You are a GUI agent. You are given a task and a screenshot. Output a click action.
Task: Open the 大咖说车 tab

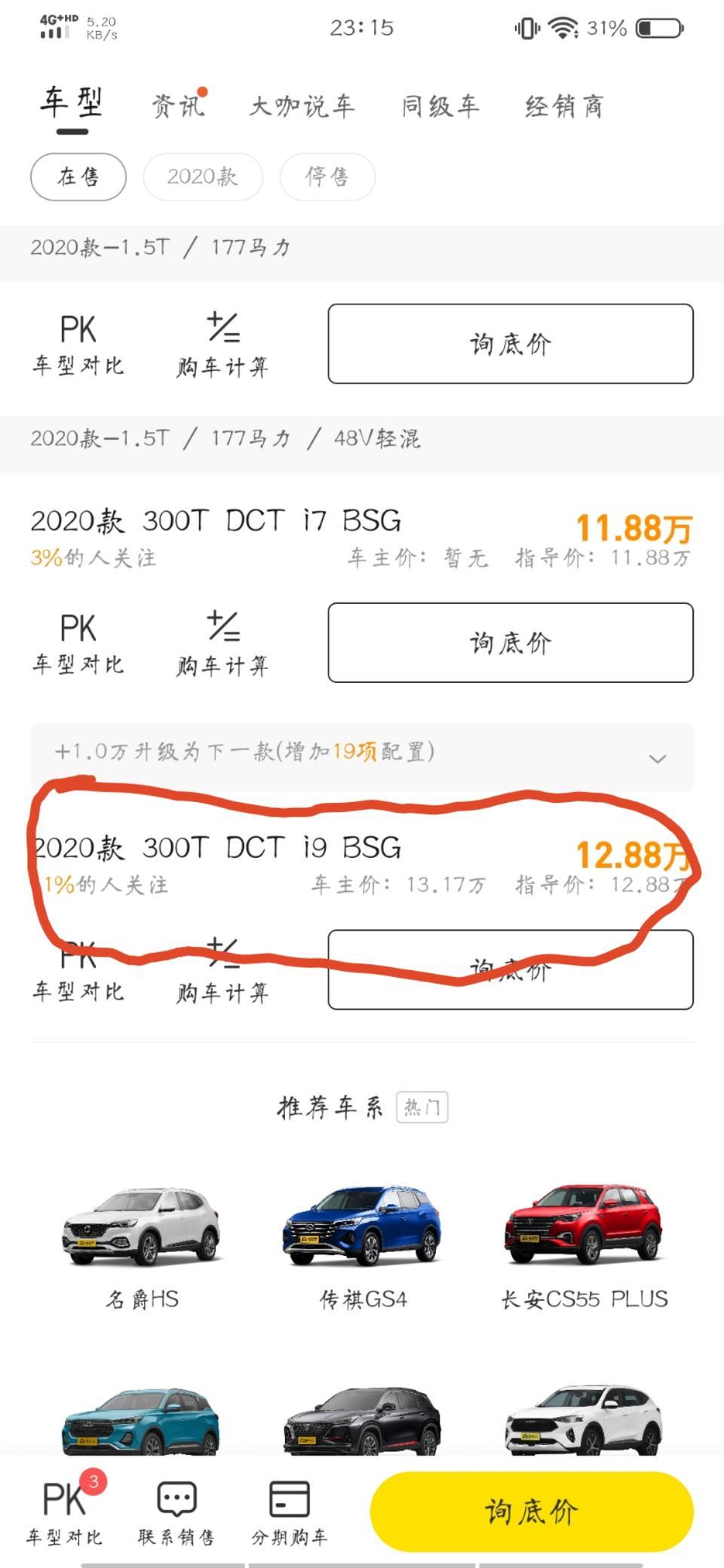pyautogui.click(x=302, y=106)
